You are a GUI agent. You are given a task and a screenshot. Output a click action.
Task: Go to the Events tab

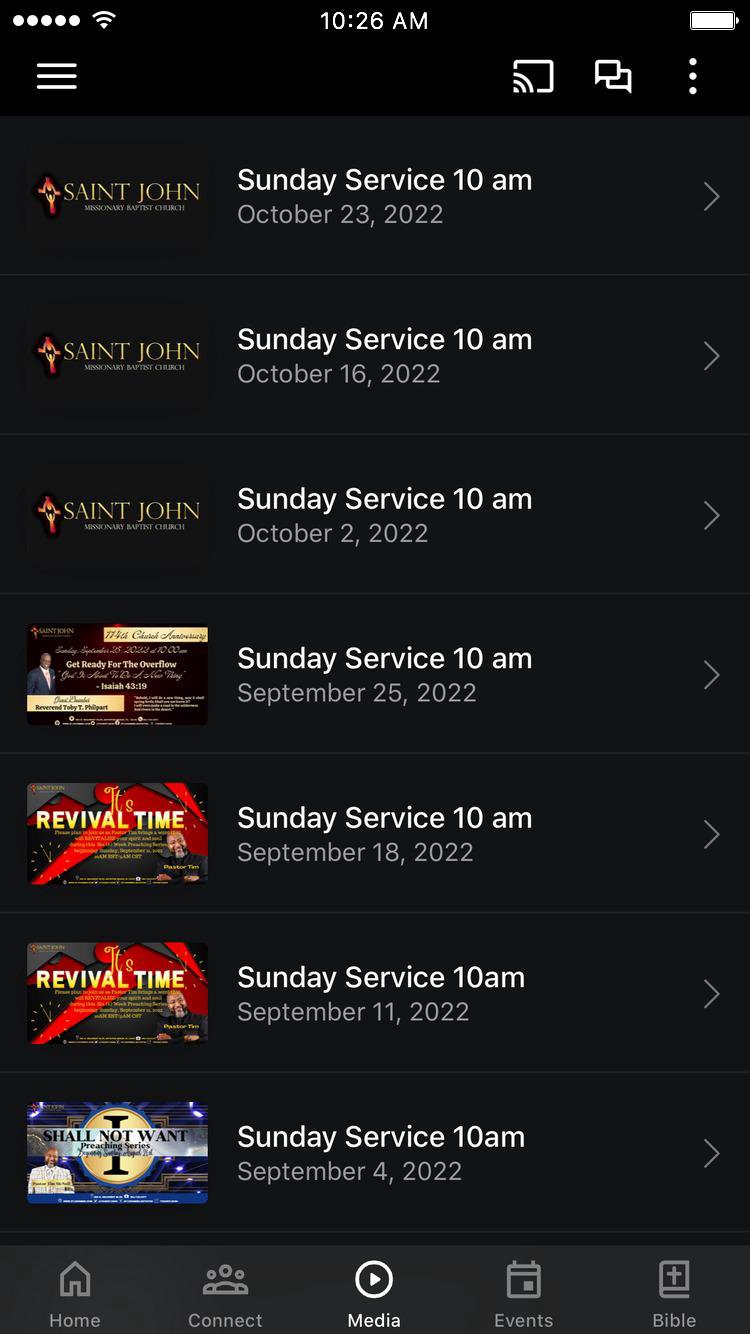coord(523,1292)
